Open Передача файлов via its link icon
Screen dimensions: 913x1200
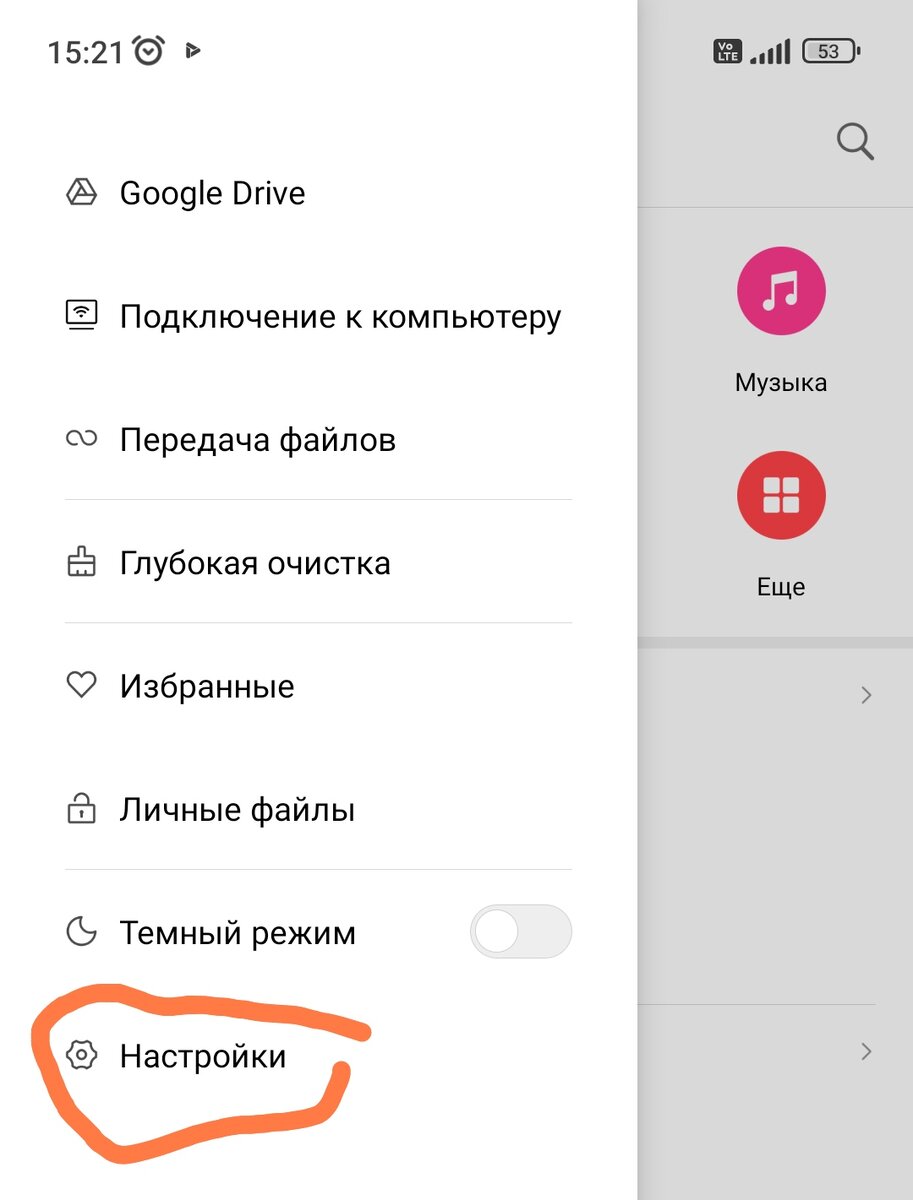(83, 438)
